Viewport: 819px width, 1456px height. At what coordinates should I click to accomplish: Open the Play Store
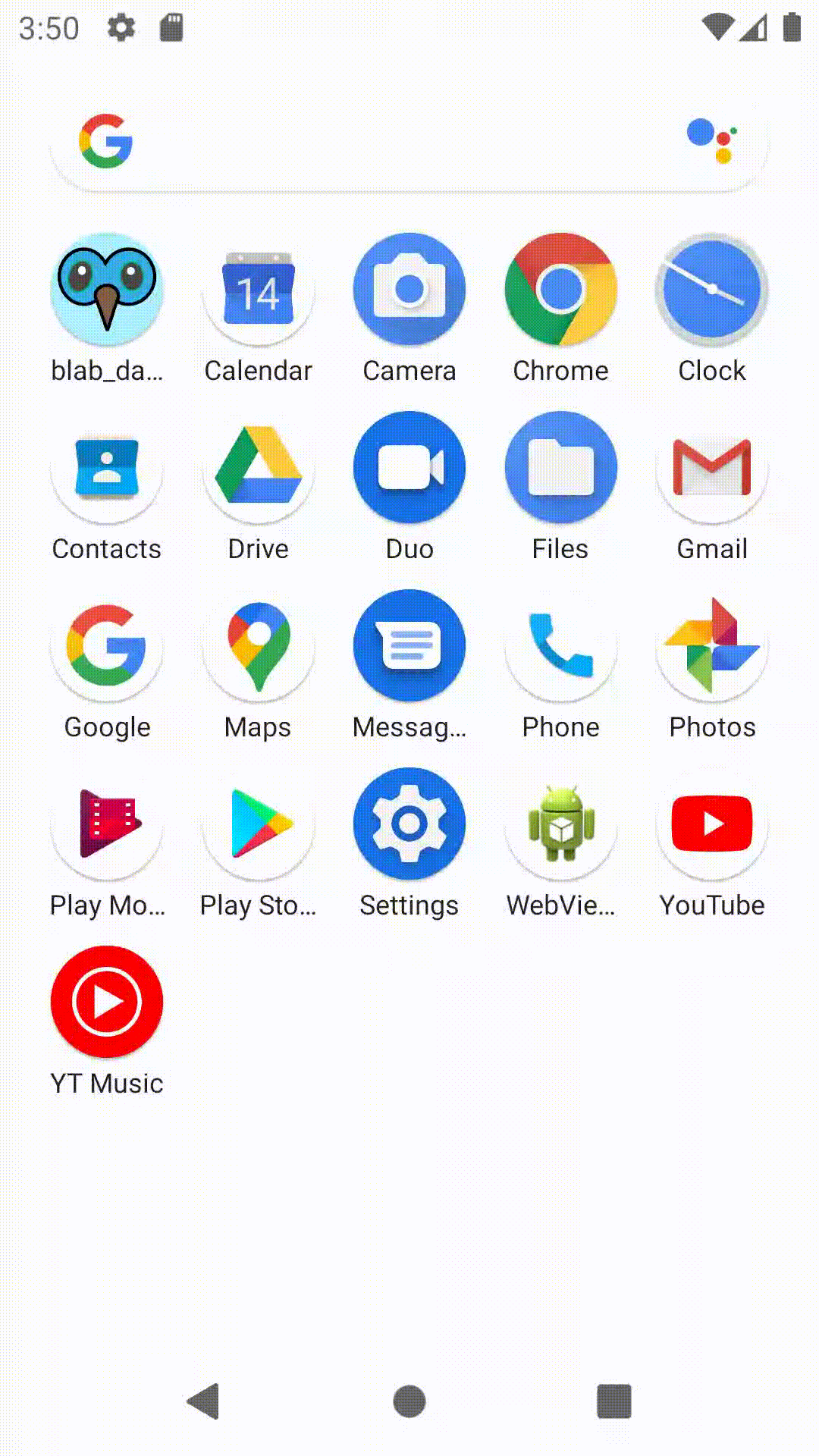pyautogui.click(x=258, y=824)
